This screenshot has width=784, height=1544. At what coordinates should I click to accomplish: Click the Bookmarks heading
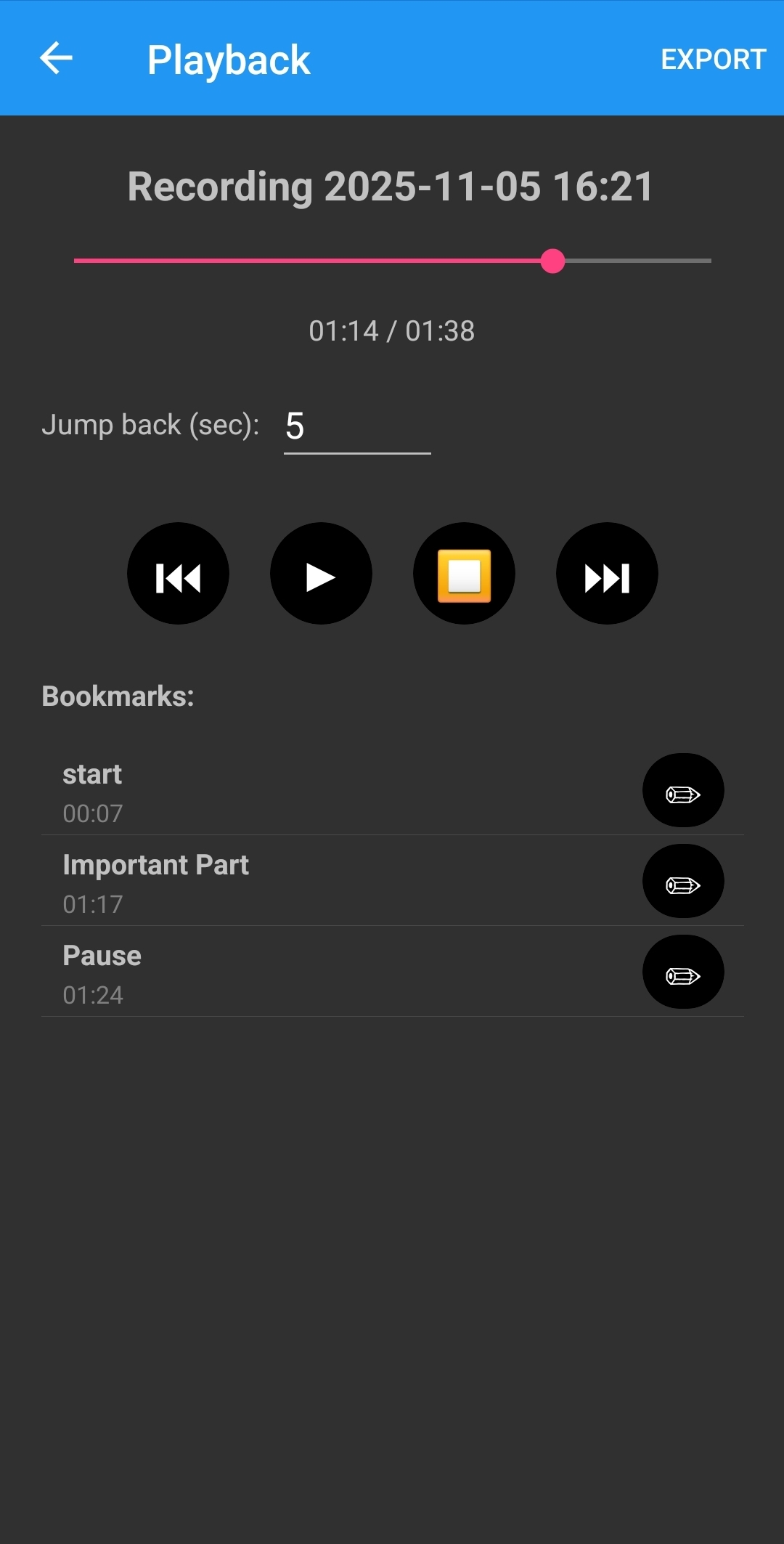[x=118, y=696]
